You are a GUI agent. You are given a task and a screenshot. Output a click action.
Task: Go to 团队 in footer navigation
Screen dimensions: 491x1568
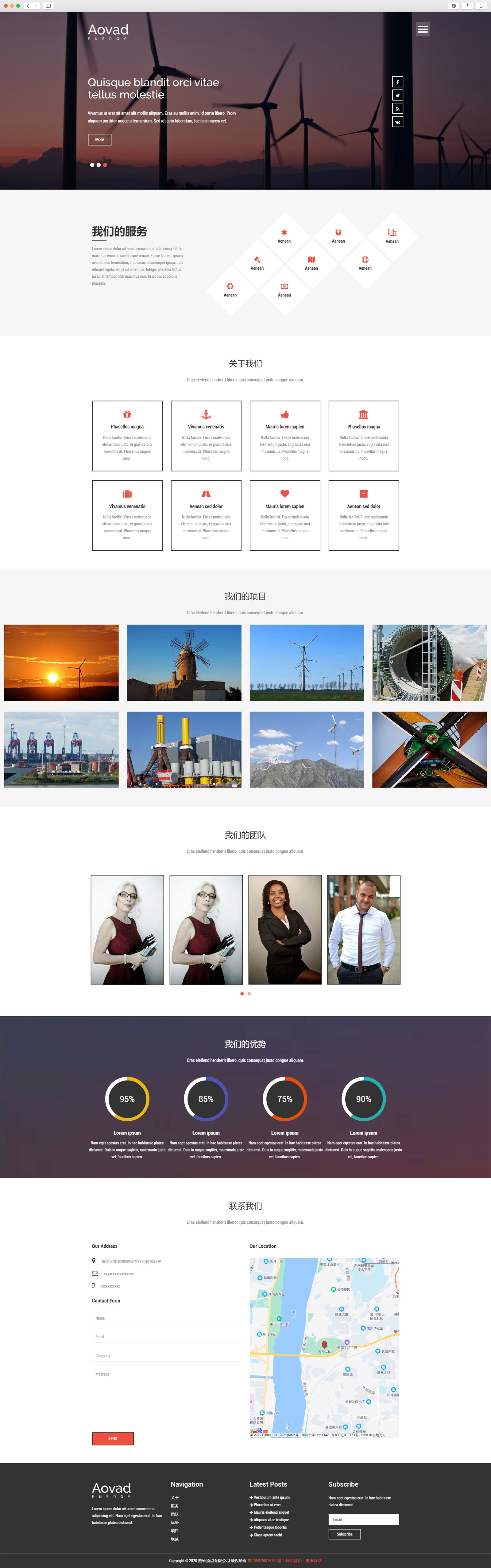[175, 1514]
